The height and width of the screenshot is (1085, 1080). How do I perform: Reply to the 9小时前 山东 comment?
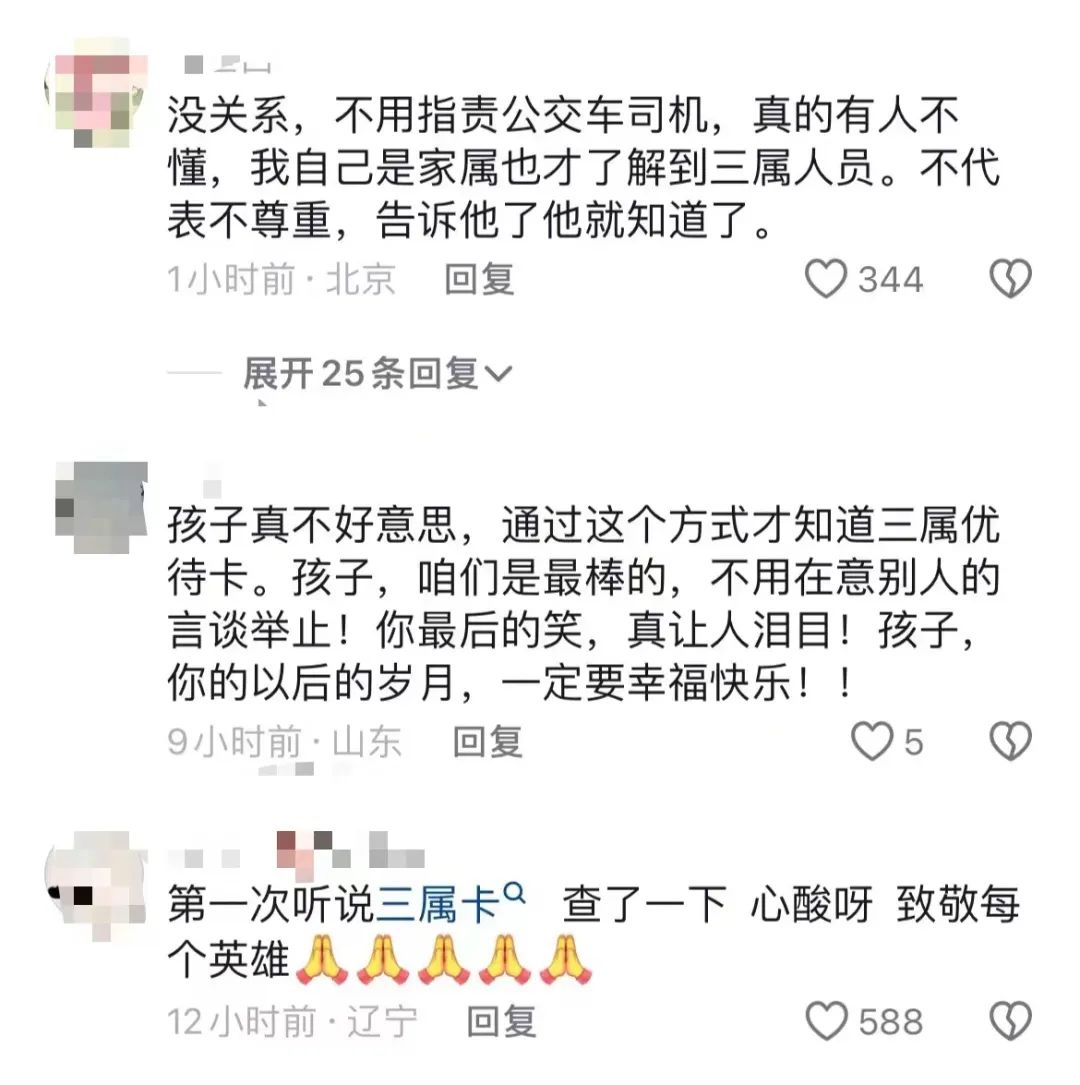pyautogui.click(x=488, y=742)
